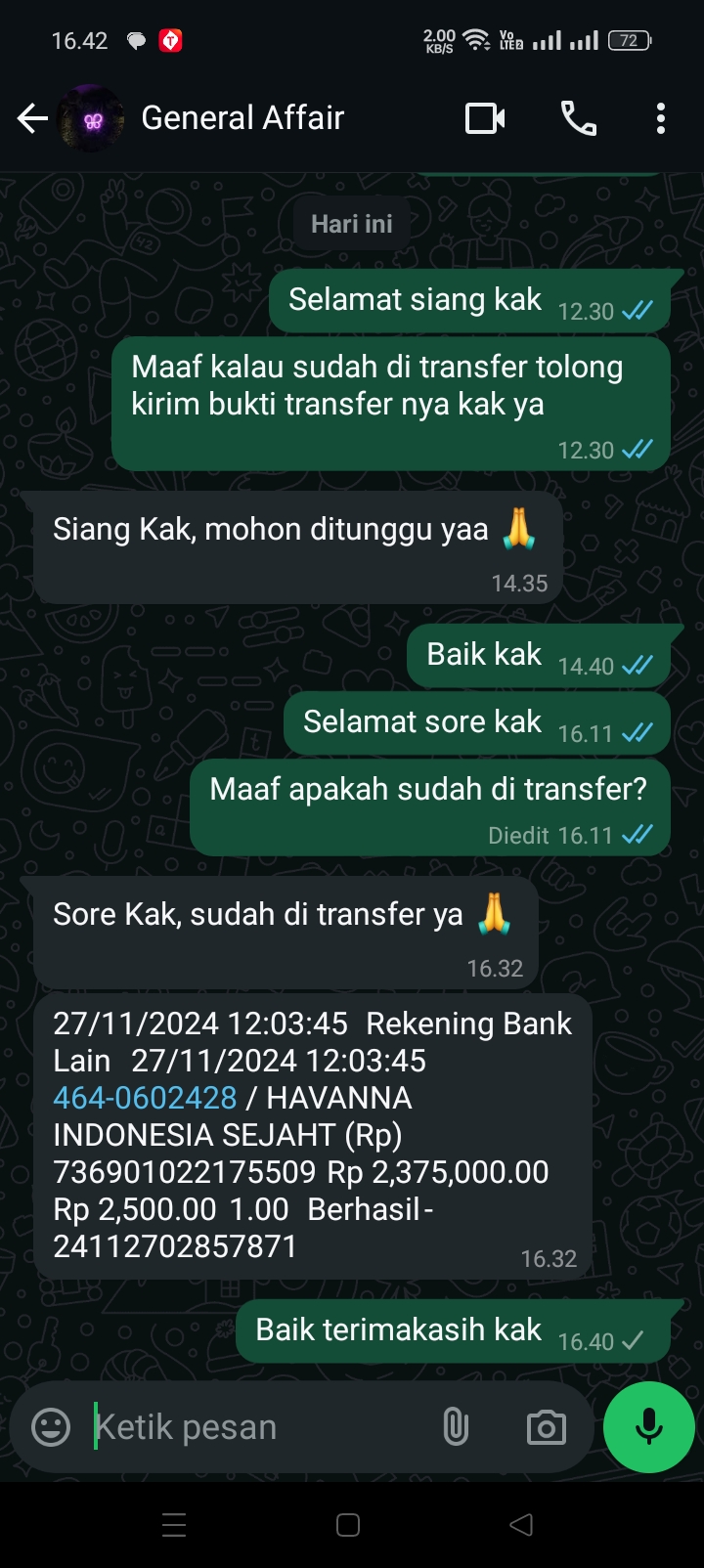Start a voice call with General Affair

point(578,119)
